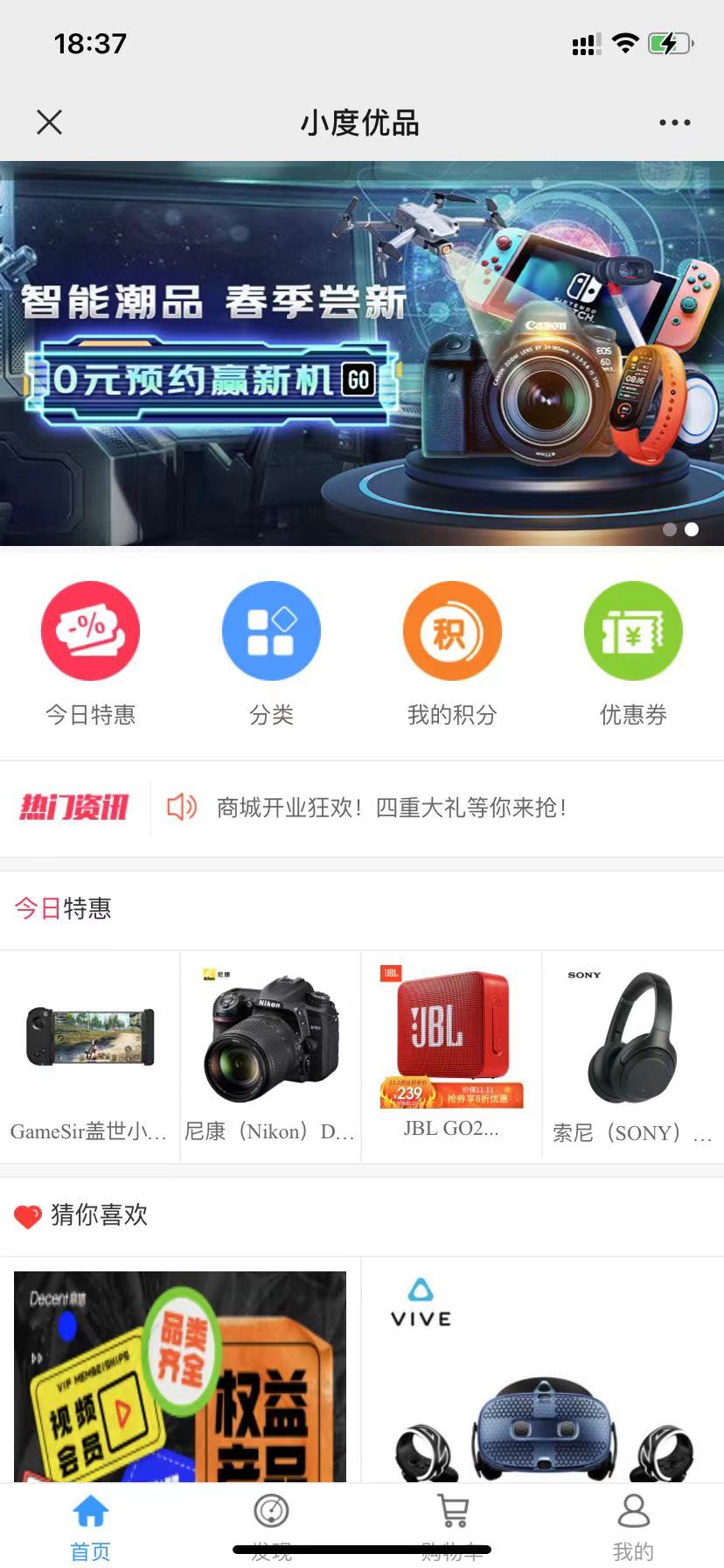Image resolution: width=724 pixels, height=1568 pixels.
Task: Open the 我的积分 points icon
Action: [x=452, y=631]
